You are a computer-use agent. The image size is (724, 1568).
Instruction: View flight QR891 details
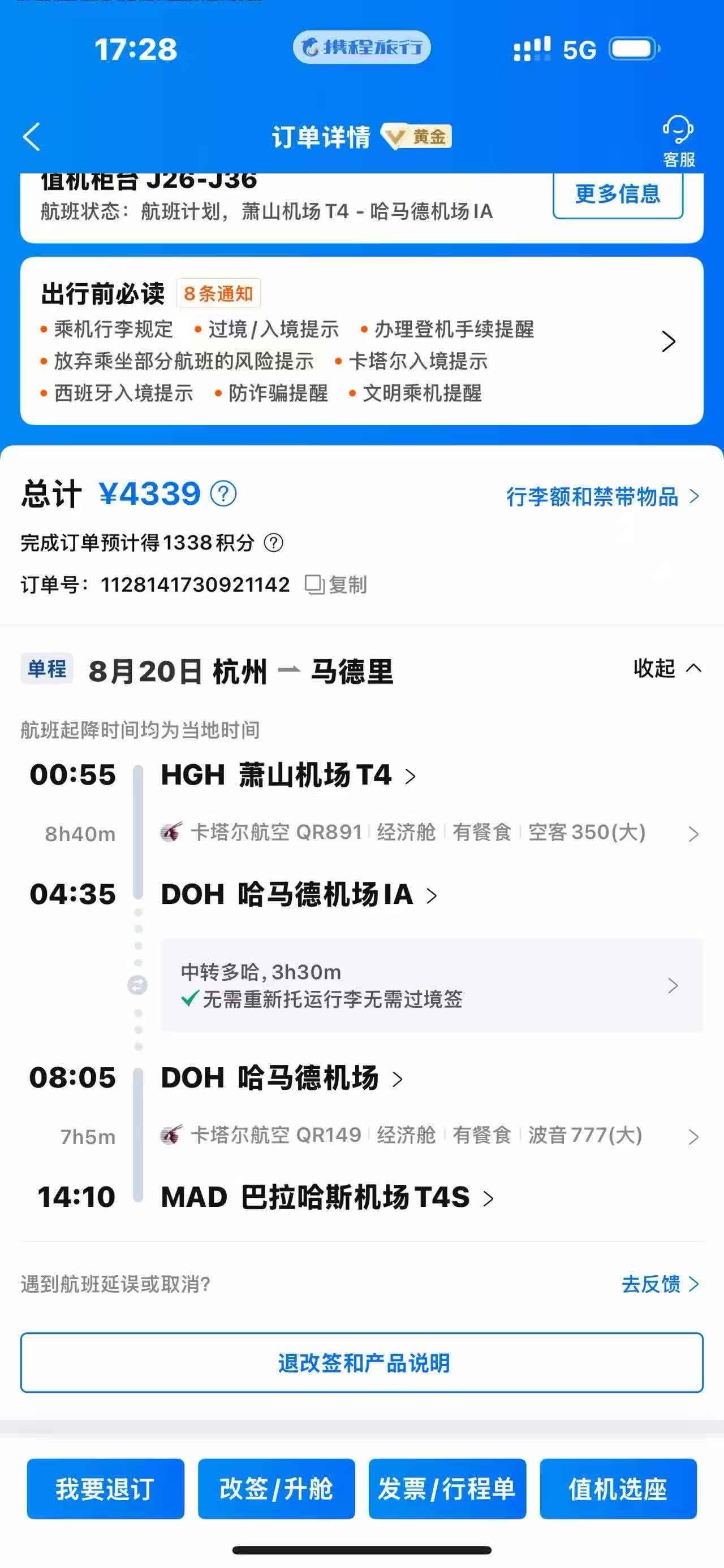[430, 833]
